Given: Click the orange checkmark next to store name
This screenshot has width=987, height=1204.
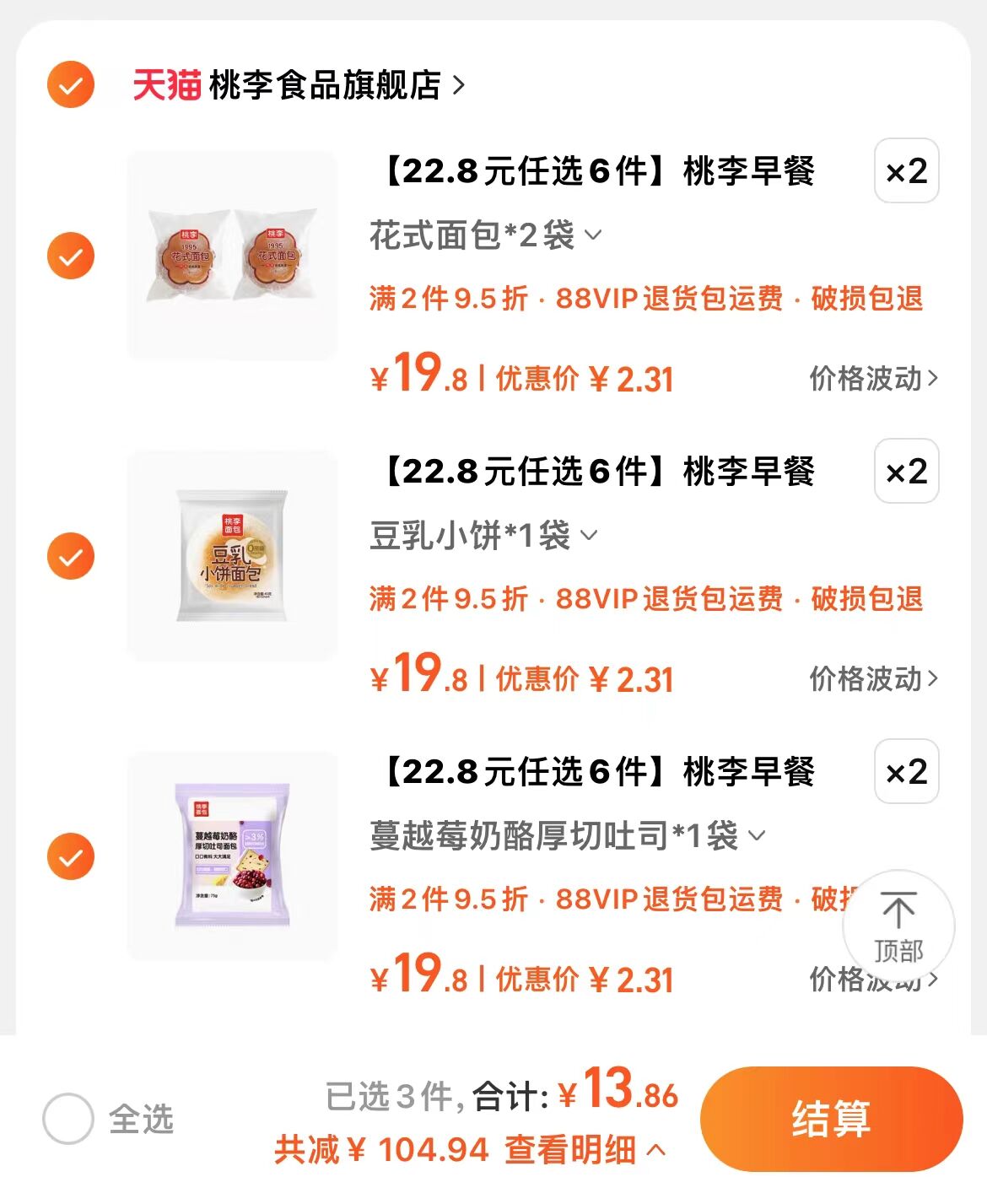Looking at the screenshot, I should tap(71, 84).
